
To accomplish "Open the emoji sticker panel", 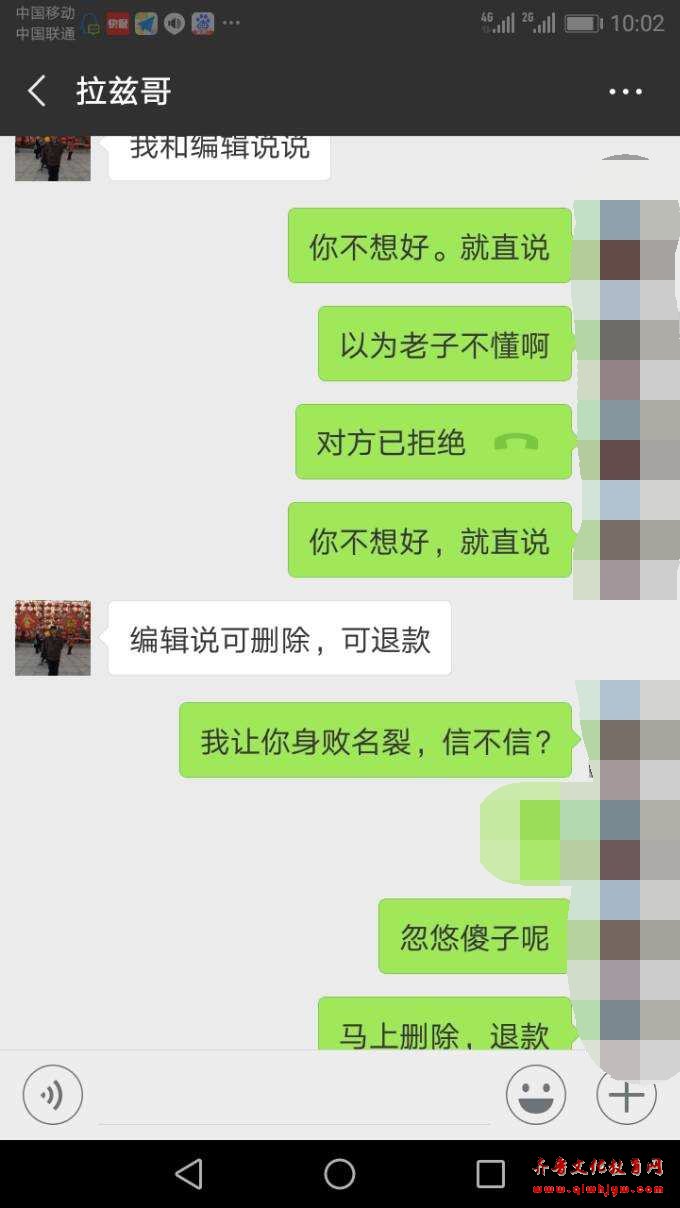I will 536,1095.
